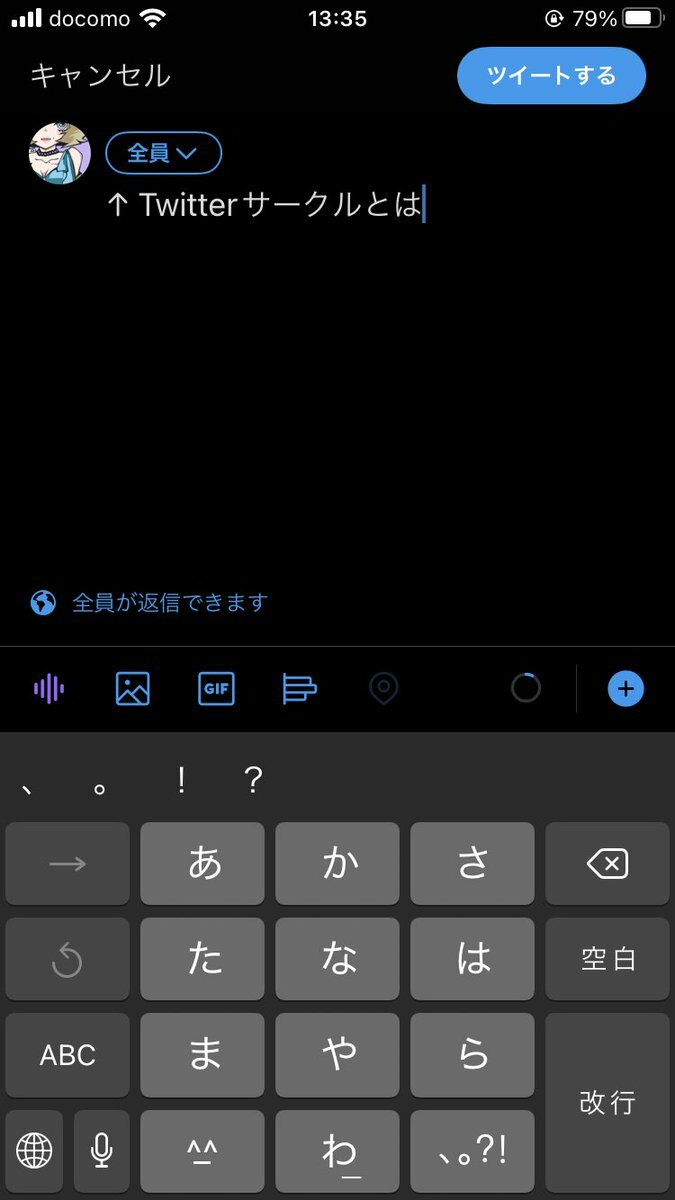Open the globe keyboard switcher
The height and width of the screenshot is (1200, 675).
pos(34,1150)
